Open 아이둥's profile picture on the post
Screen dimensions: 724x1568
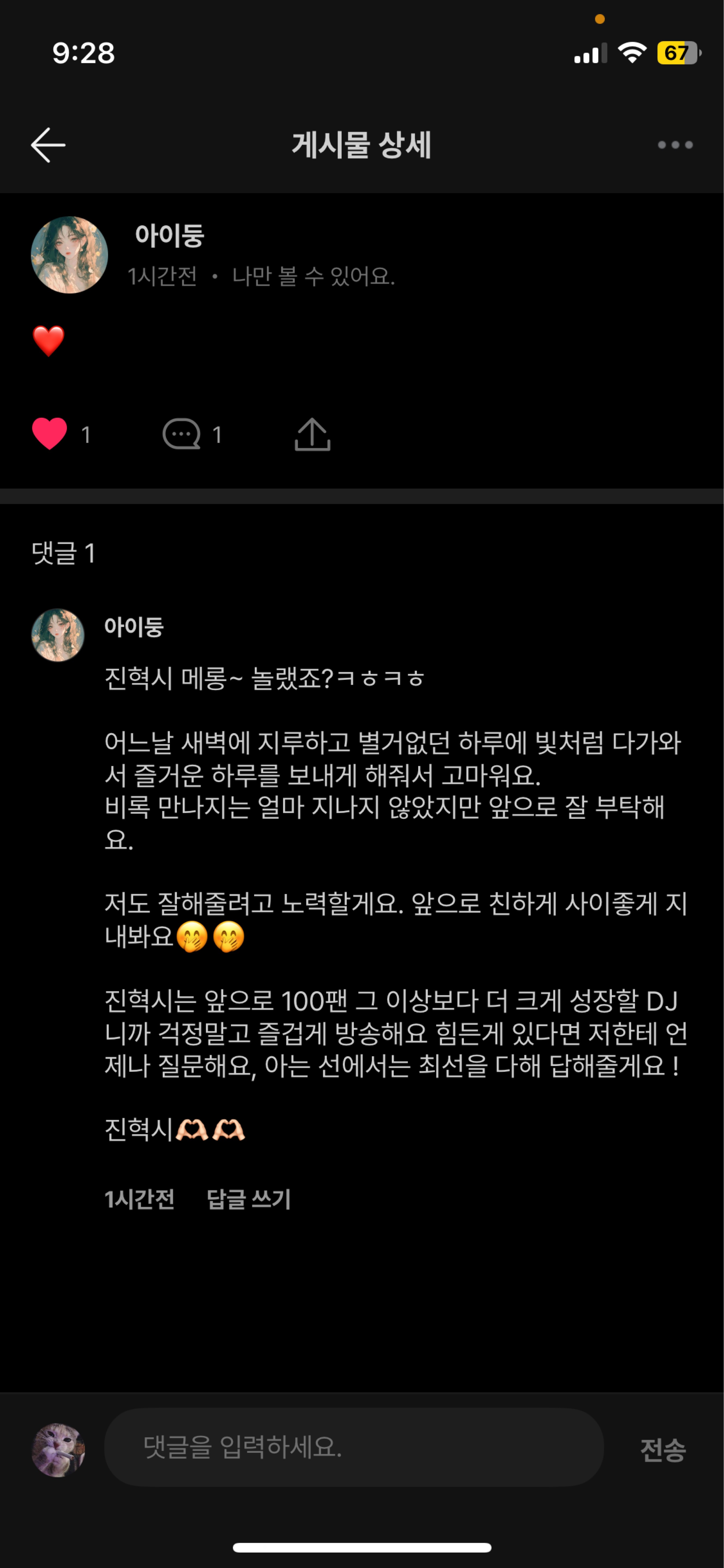69,255
